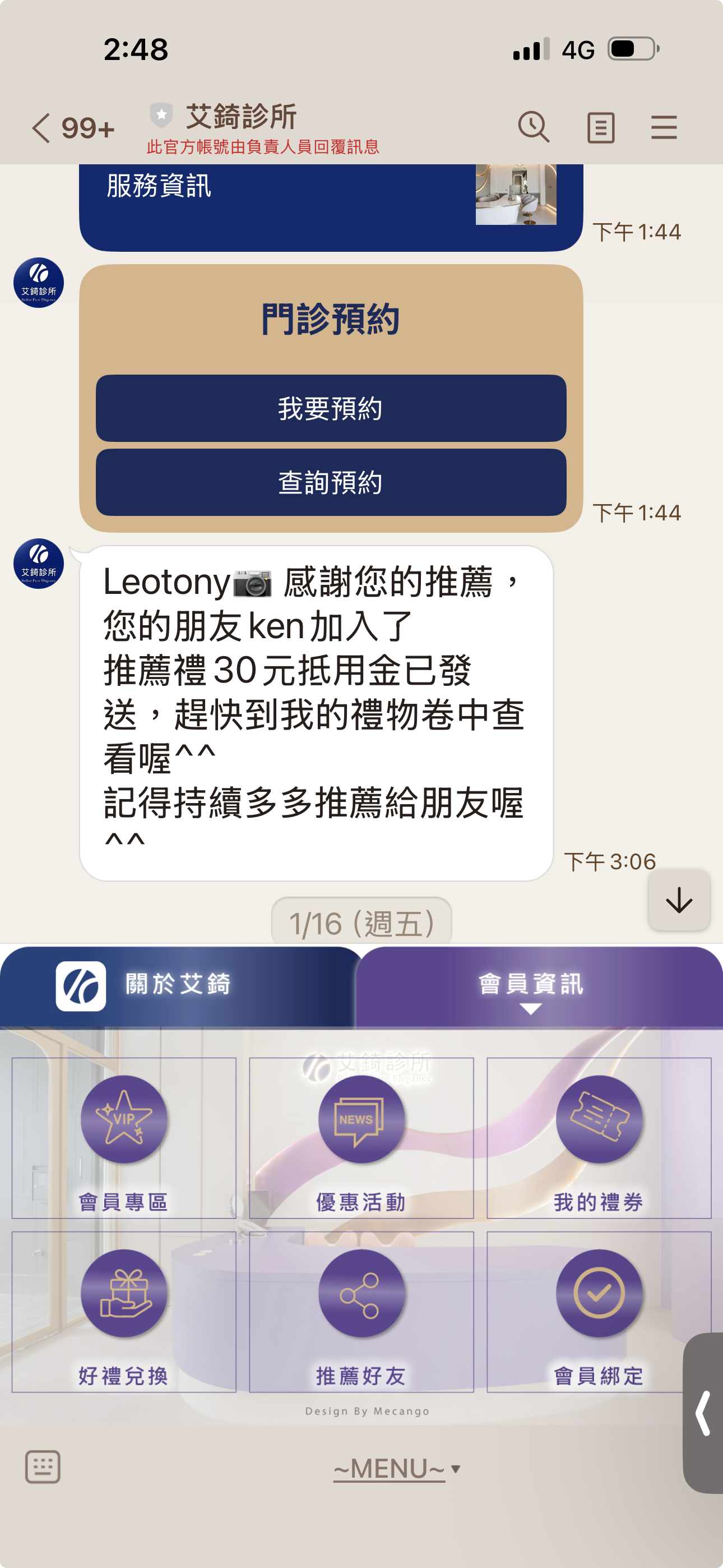
Task: Open 好禮兌換 gift redemption
Action: [x=123, y=1311]
